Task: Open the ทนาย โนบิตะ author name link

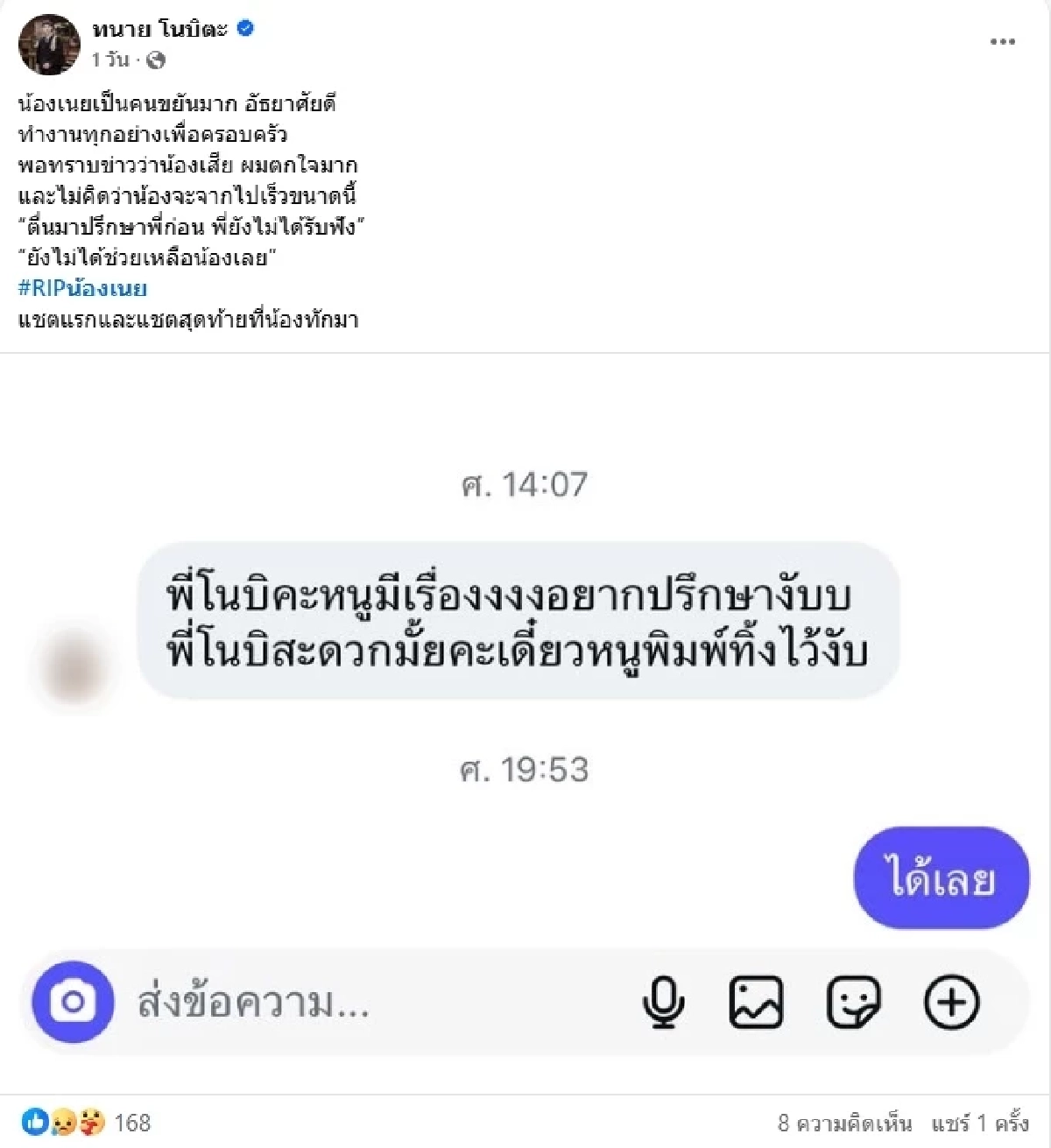Action: (159, 29)
